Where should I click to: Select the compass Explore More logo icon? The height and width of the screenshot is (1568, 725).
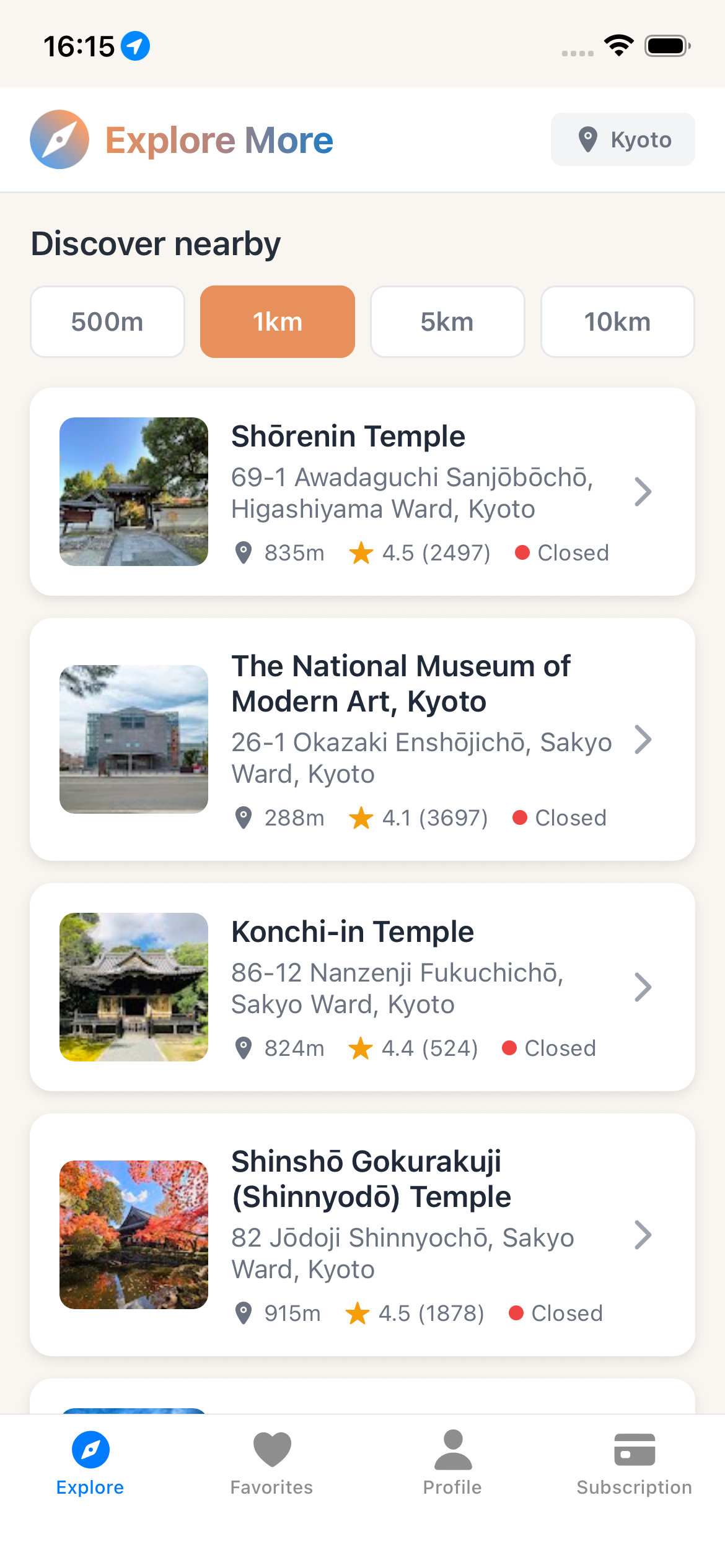(x=58, y=139)
